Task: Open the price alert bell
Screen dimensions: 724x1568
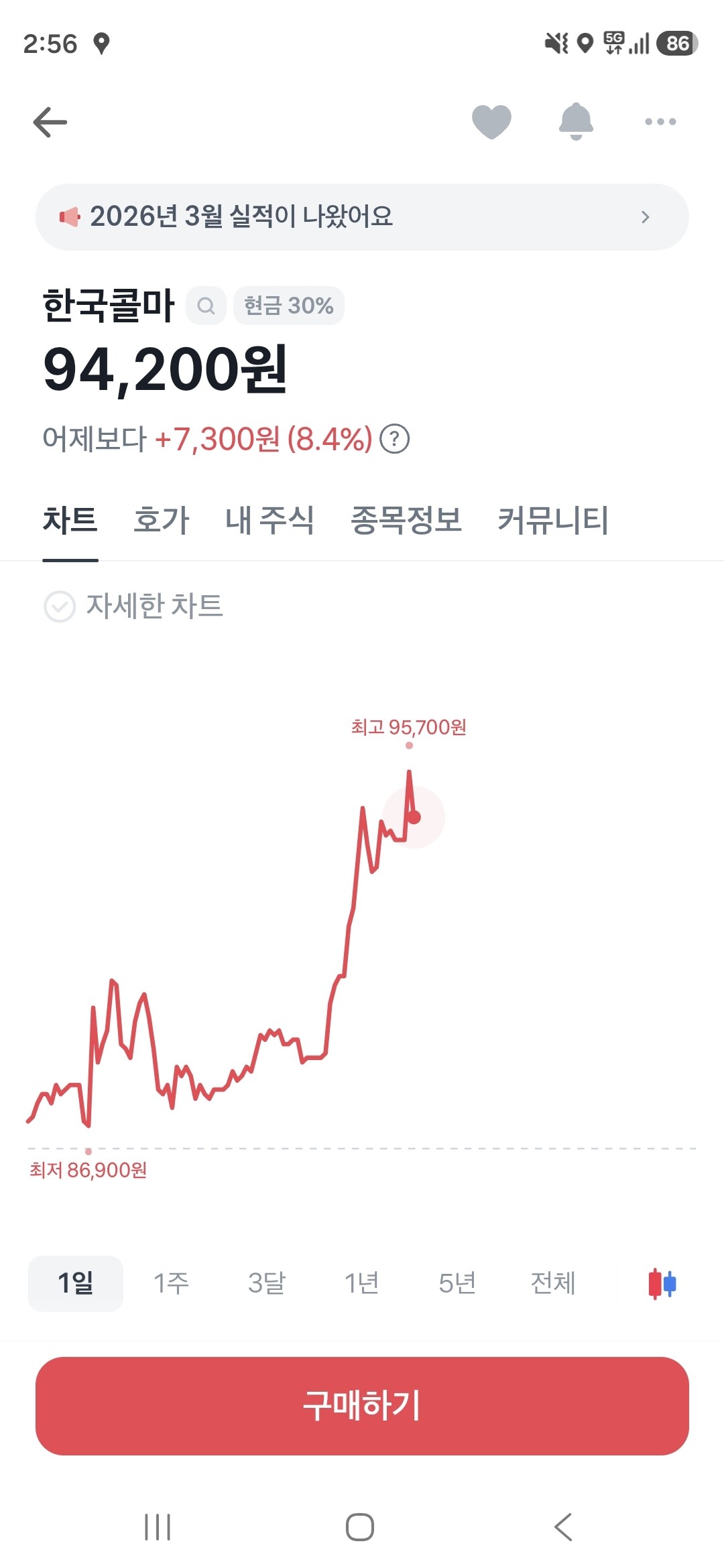Action: [x=576, y=121]
